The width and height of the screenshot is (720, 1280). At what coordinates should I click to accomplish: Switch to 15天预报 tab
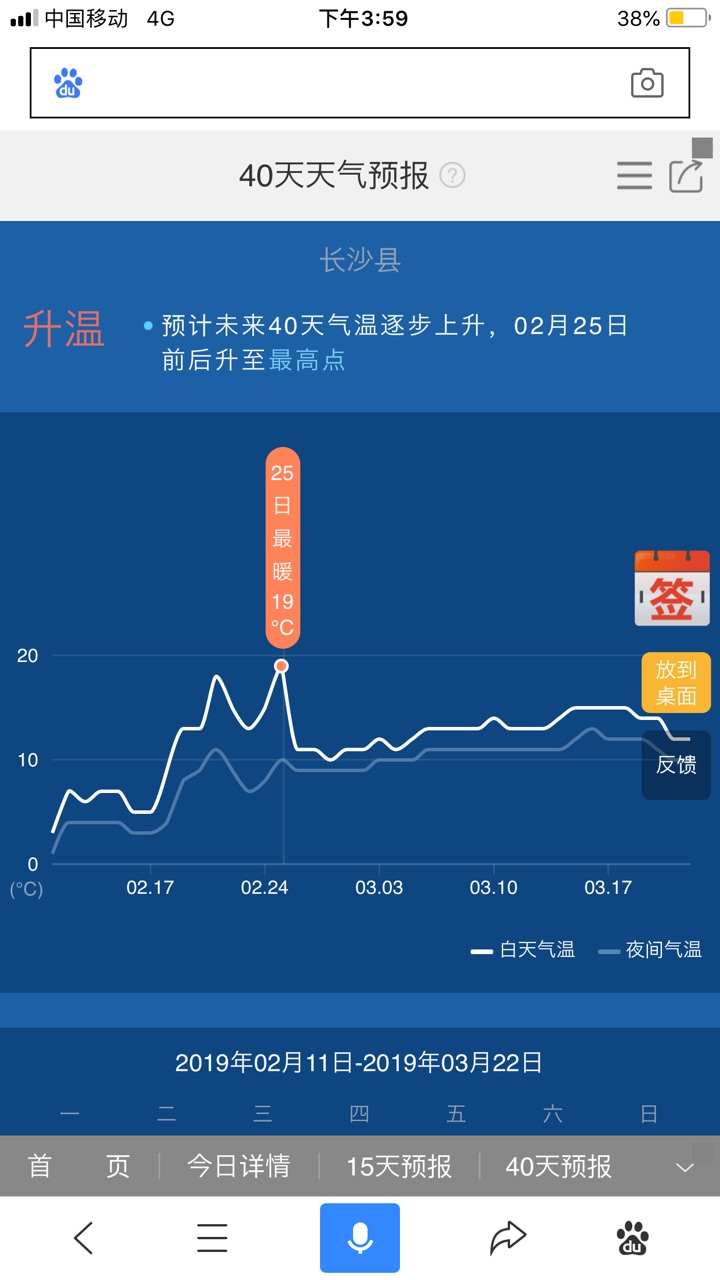(x=399, y=1166)
